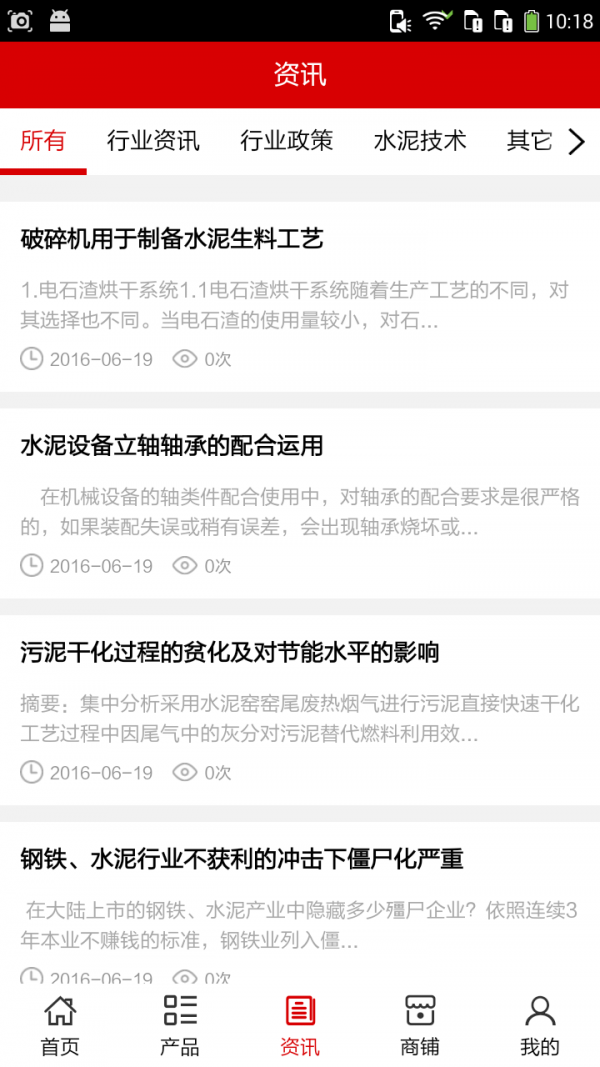This screenshot has height=1067, width=600.
Task: Open 污泥干化过程的贫化及对节能水平的影响
Action: click(230, 653)
